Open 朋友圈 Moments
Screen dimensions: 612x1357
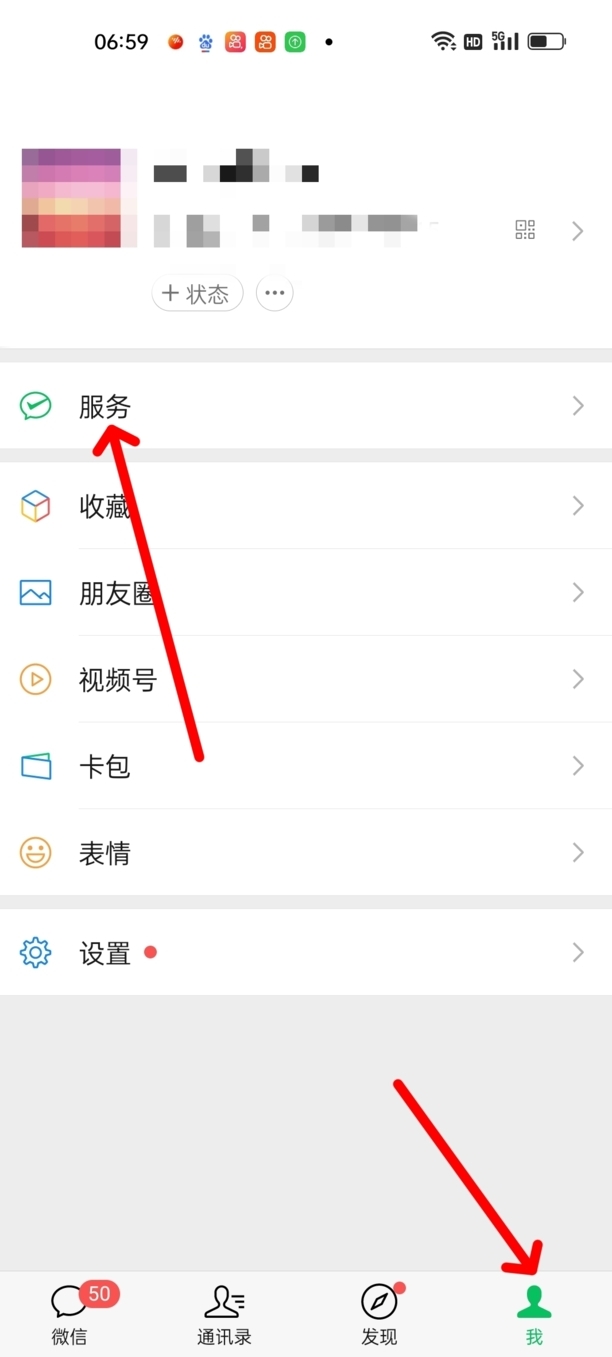[x=305, y=593]
